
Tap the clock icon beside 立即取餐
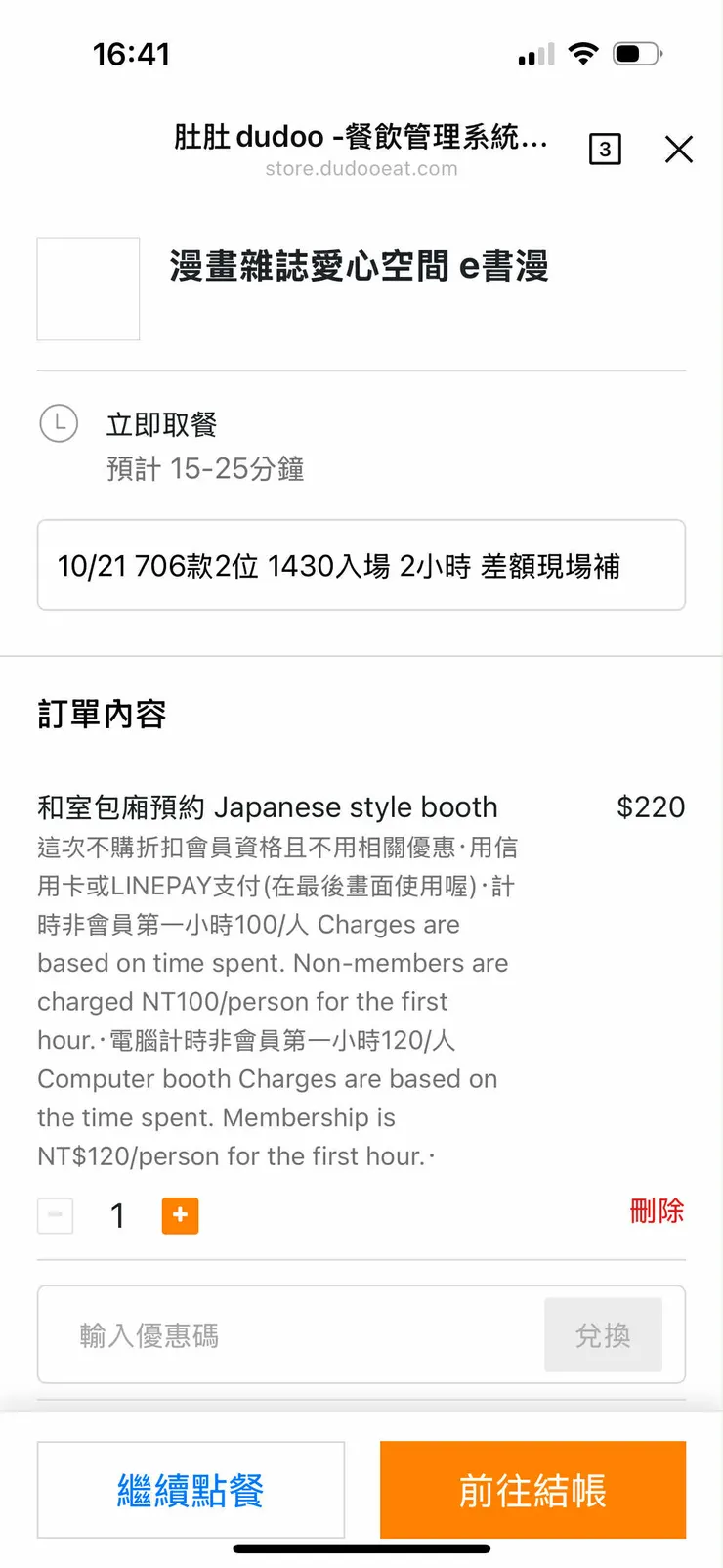[59, 424]
